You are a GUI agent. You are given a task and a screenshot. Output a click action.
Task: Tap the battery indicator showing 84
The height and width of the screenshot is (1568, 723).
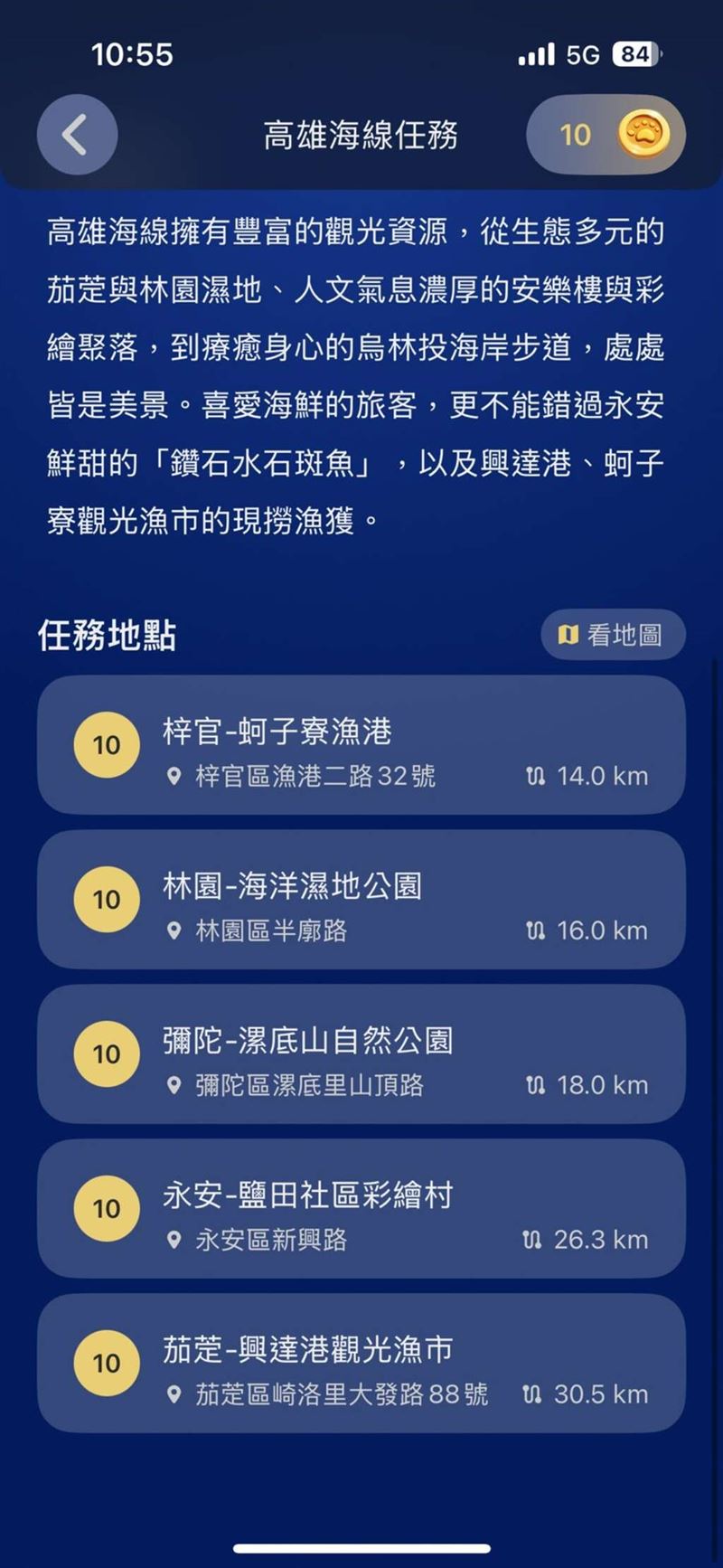point(634,54)
